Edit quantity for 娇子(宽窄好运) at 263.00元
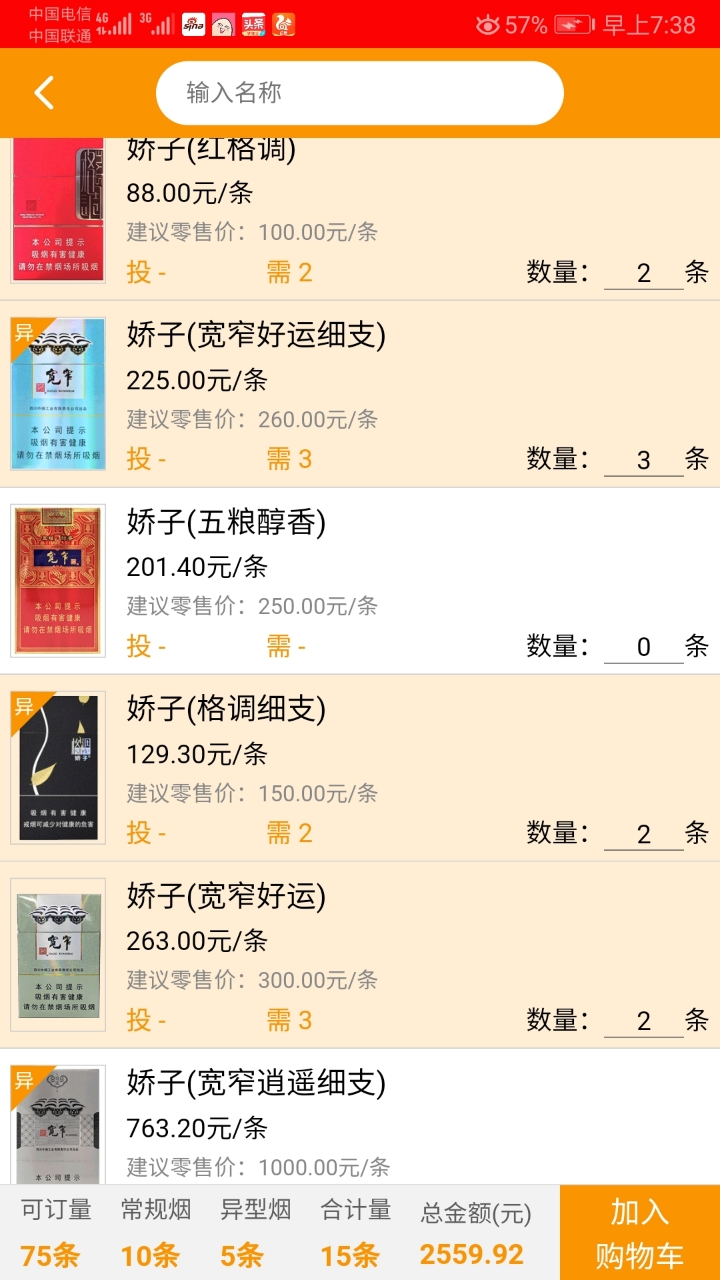The image size is (720, 1280). (x=643, y=1020)
